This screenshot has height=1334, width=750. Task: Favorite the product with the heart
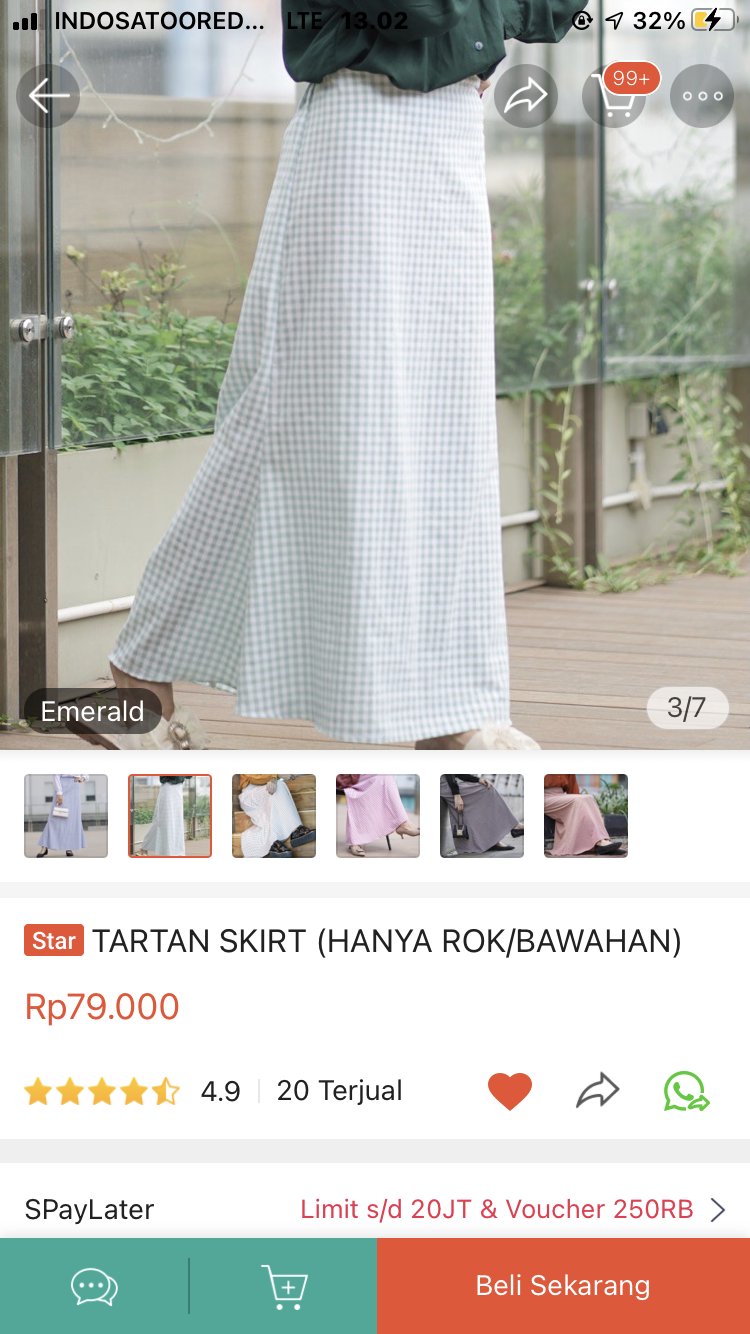pyautogui.click(x=509, y=1090)
